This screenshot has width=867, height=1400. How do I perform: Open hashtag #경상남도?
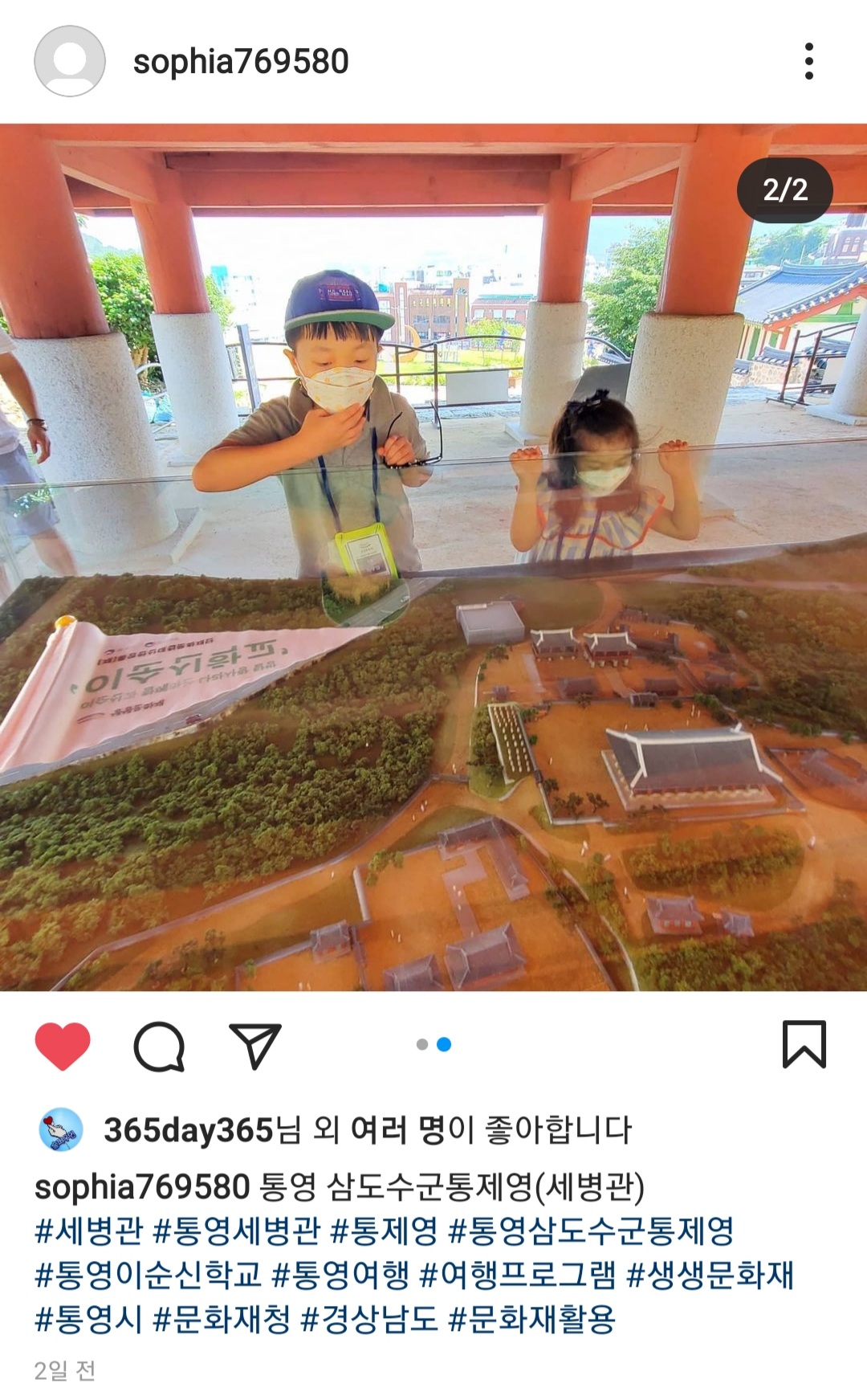point(368,1319)
